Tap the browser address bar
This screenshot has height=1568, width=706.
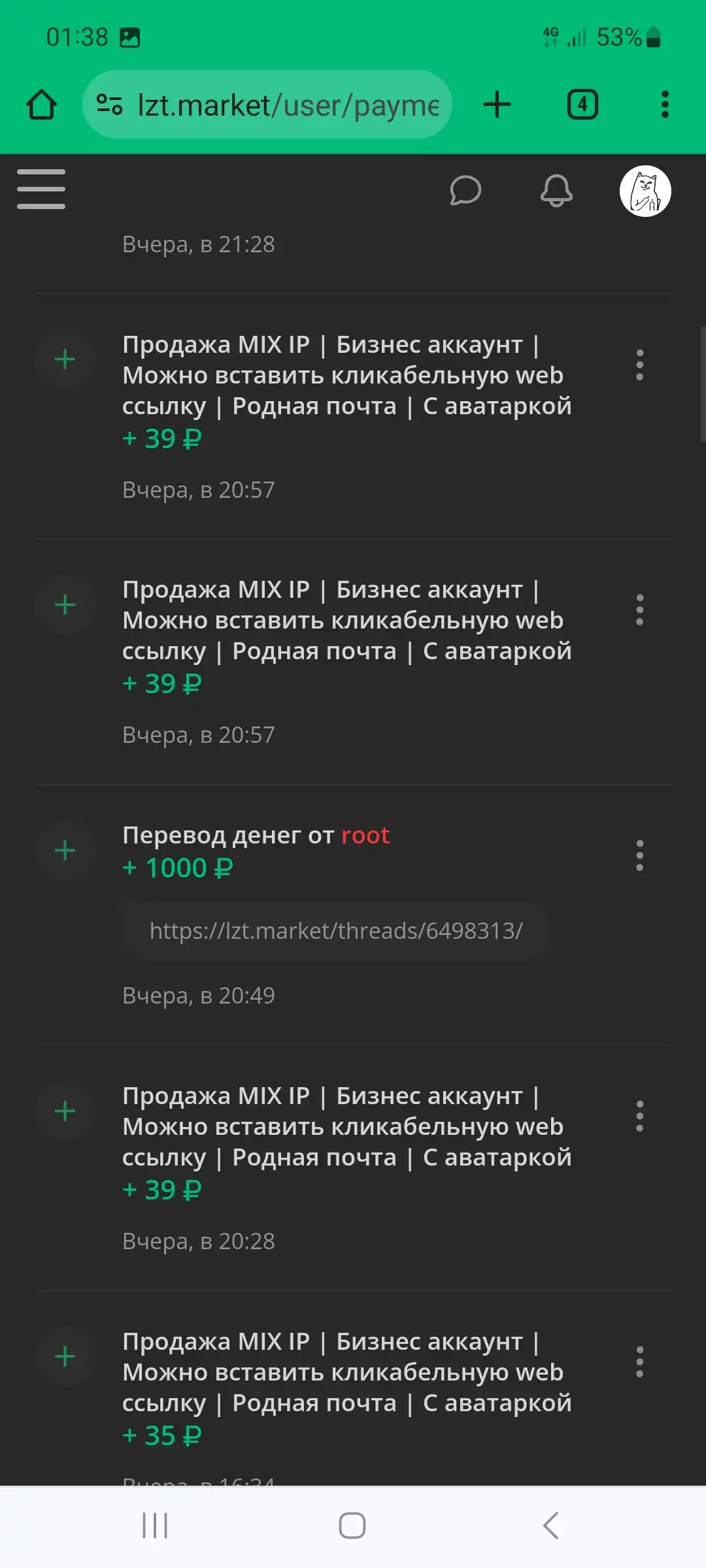click(267, 105)
